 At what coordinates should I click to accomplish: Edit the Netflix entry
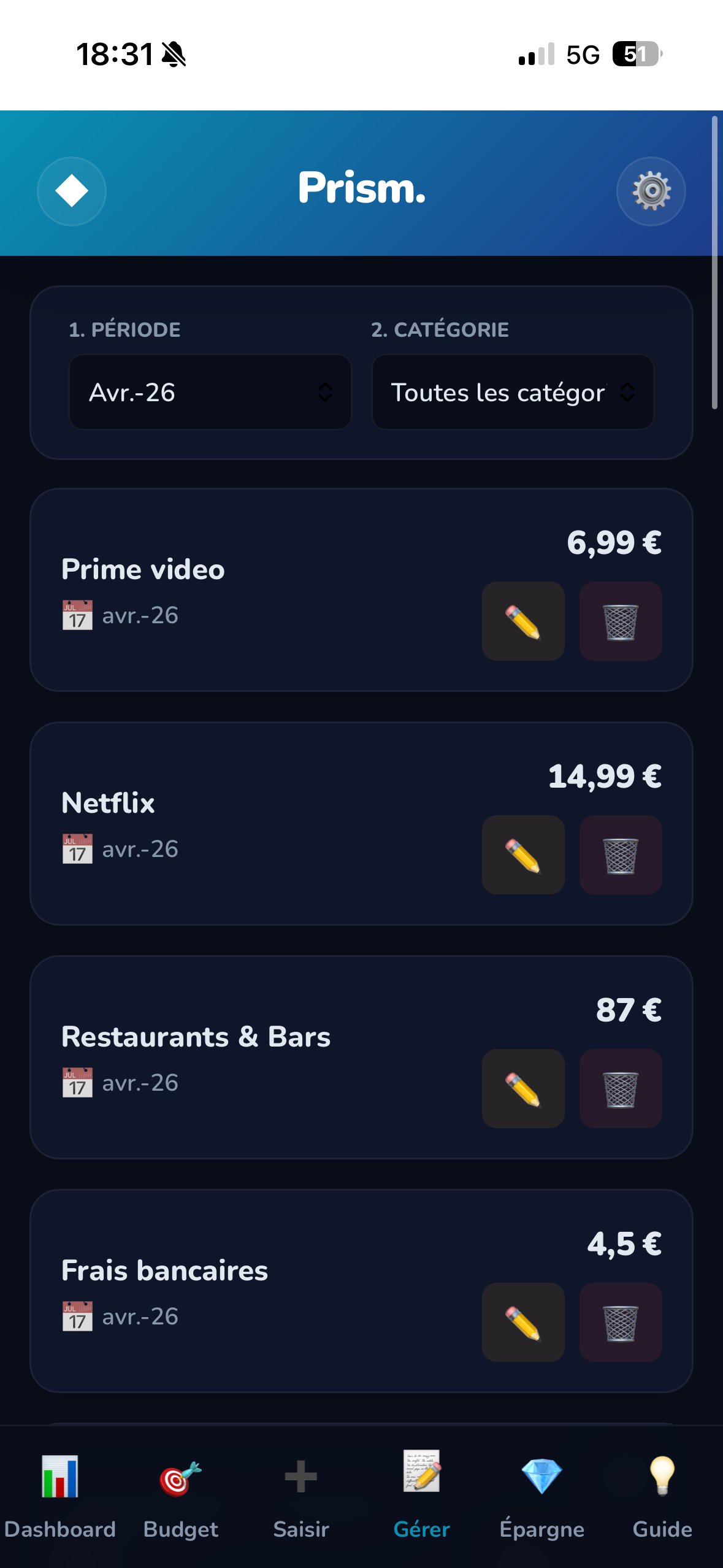pyautogui.click(x=522, y=855)
